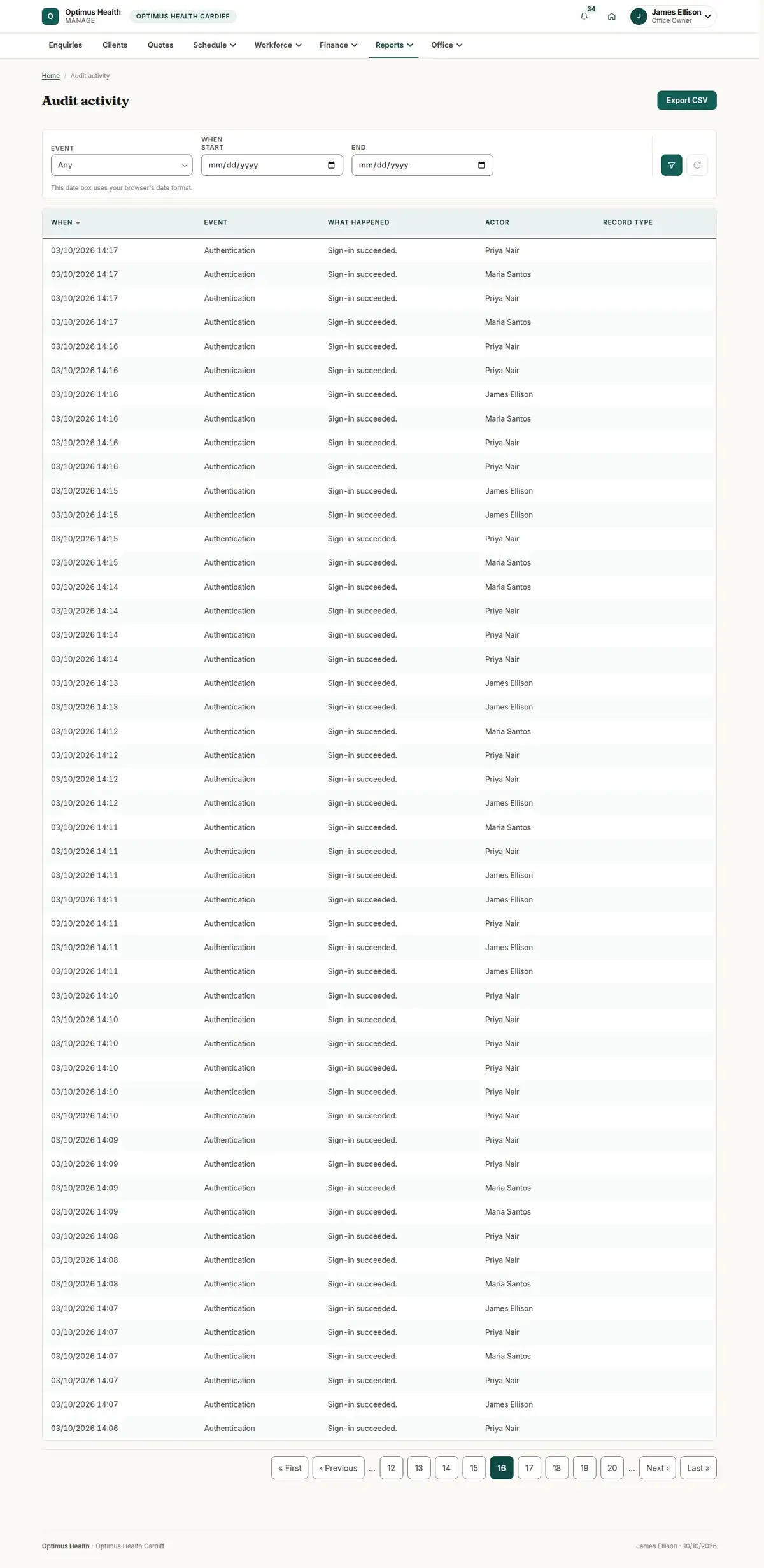Expand the Finance menu
This screenshot has height=1568, width=764.
point(338,45)
